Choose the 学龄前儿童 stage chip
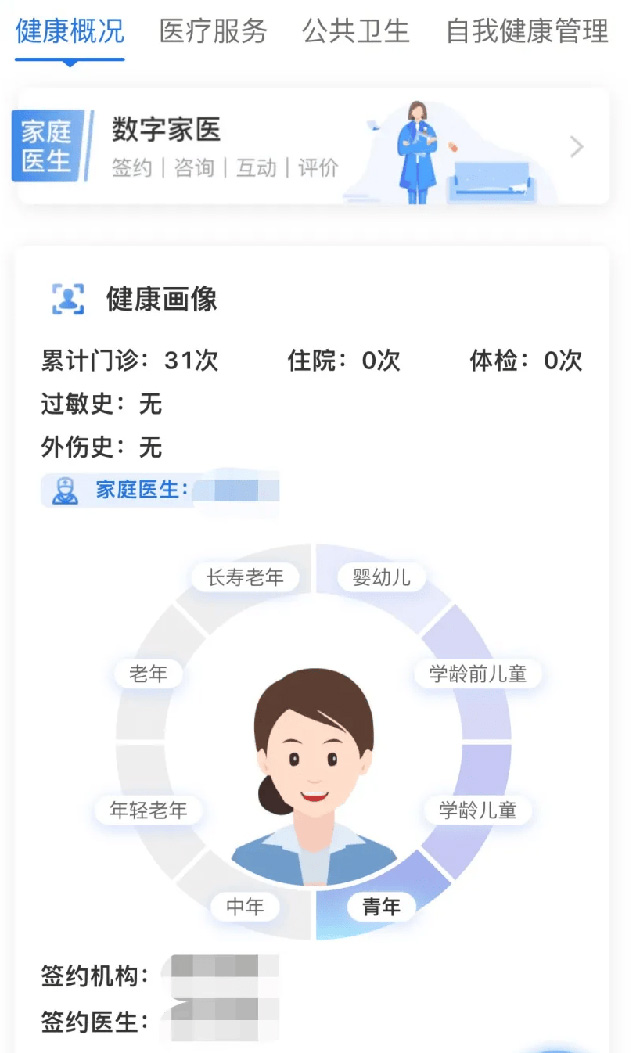The width and height of the screenshot is (640, 1053). [478, 673]
